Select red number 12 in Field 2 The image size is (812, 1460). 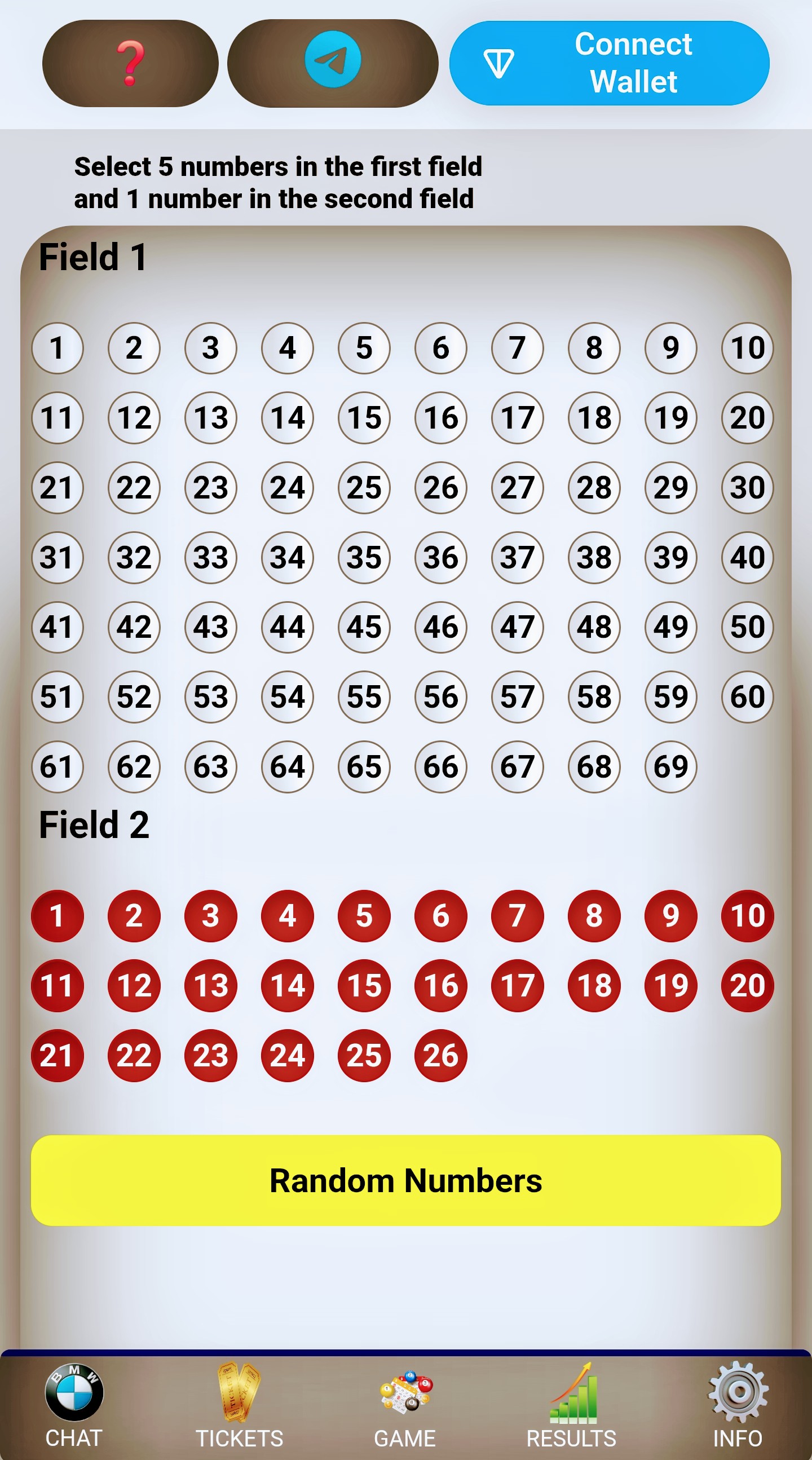coord(134,986)
